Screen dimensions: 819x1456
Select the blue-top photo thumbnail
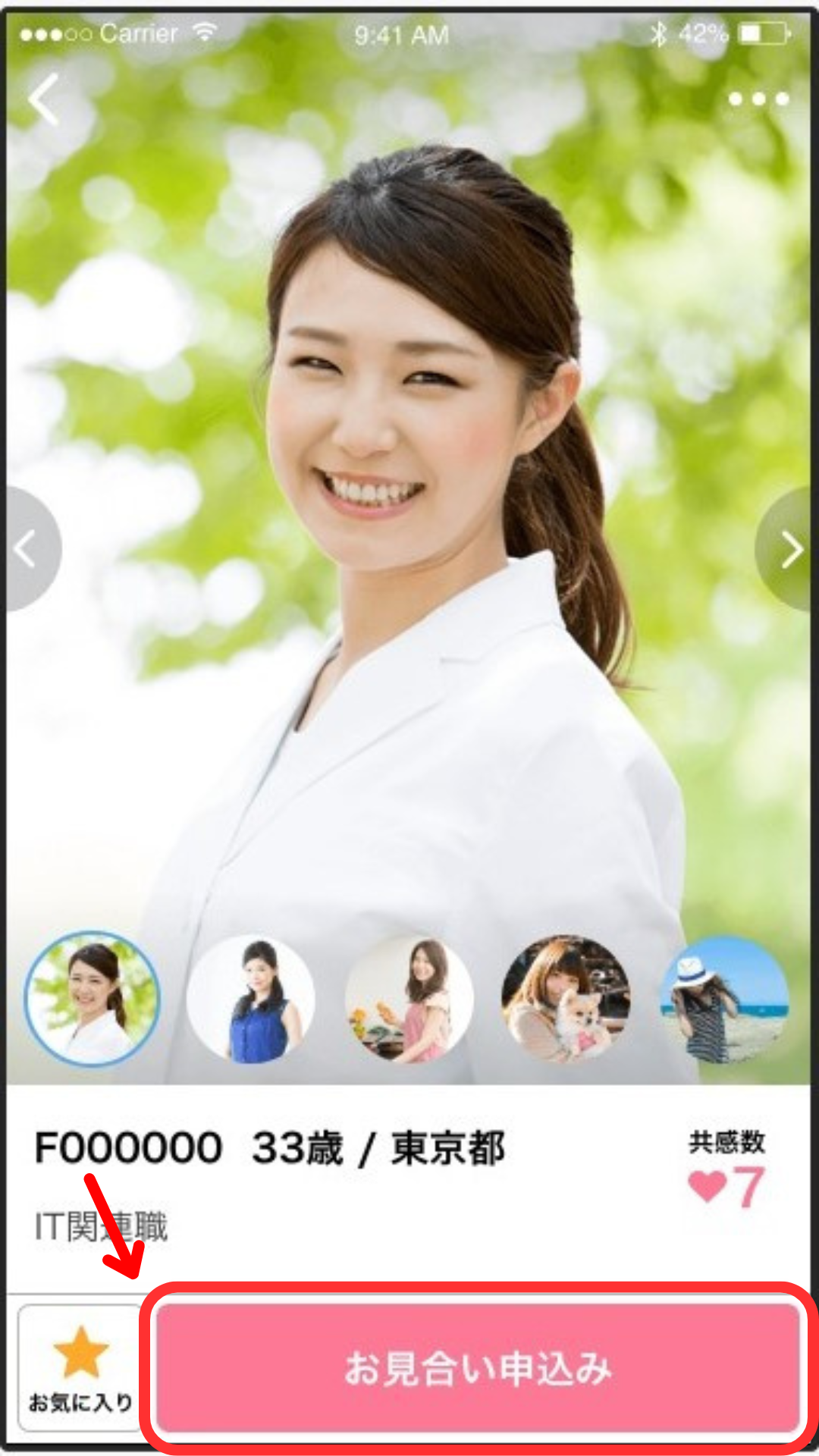251,999
